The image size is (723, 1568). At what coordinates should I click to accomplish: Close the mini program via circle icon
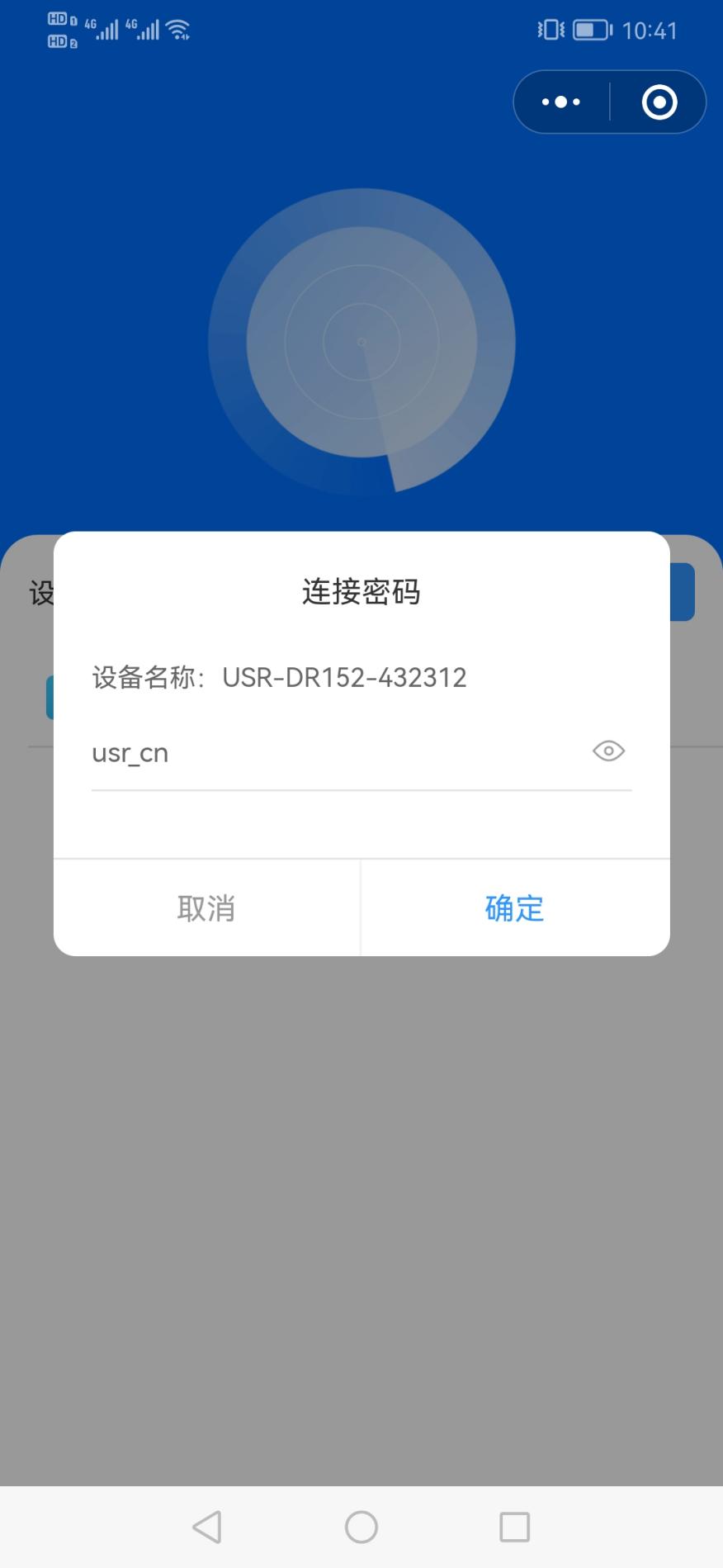click(659, 102)
